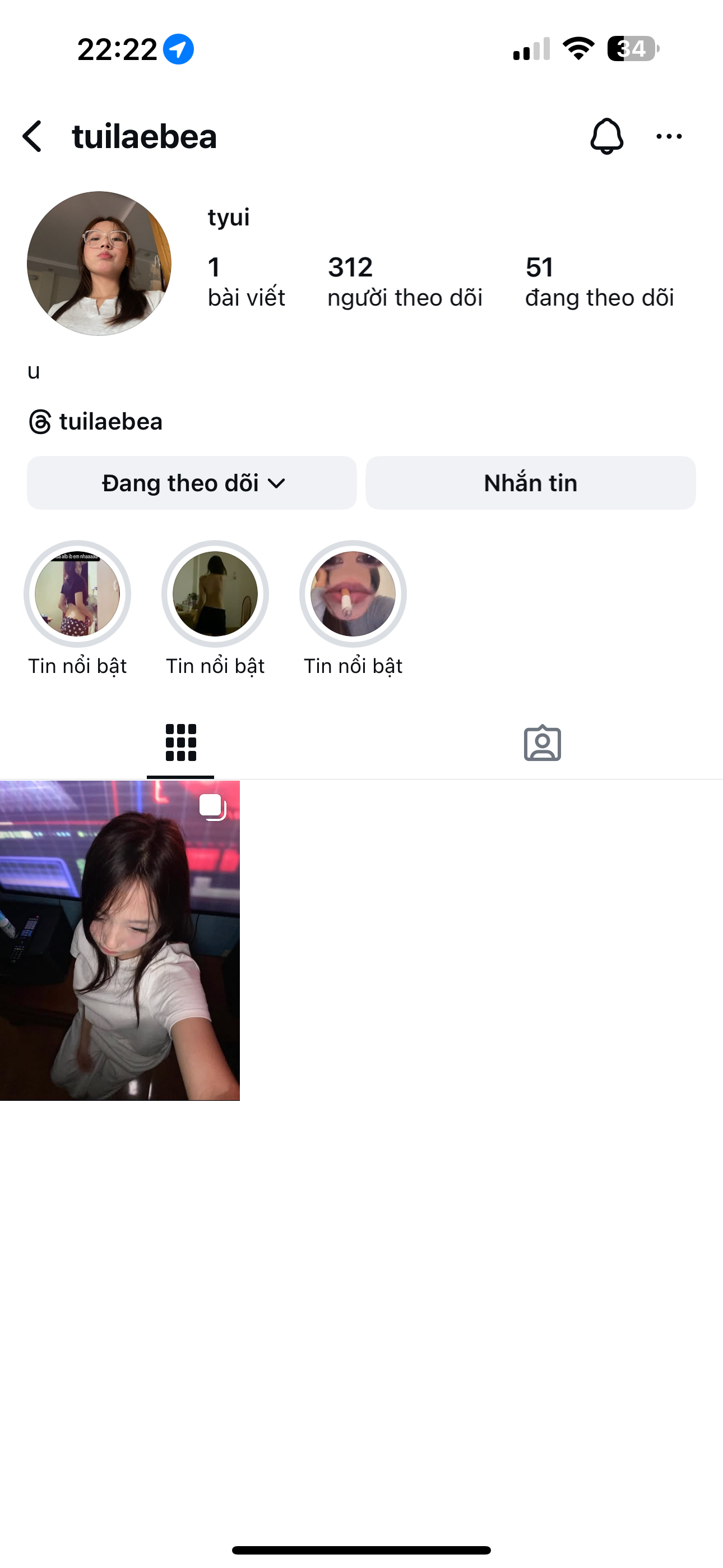Switch to the tagged photos tab
Screen dimensions: 723x1568
[543, 743]
